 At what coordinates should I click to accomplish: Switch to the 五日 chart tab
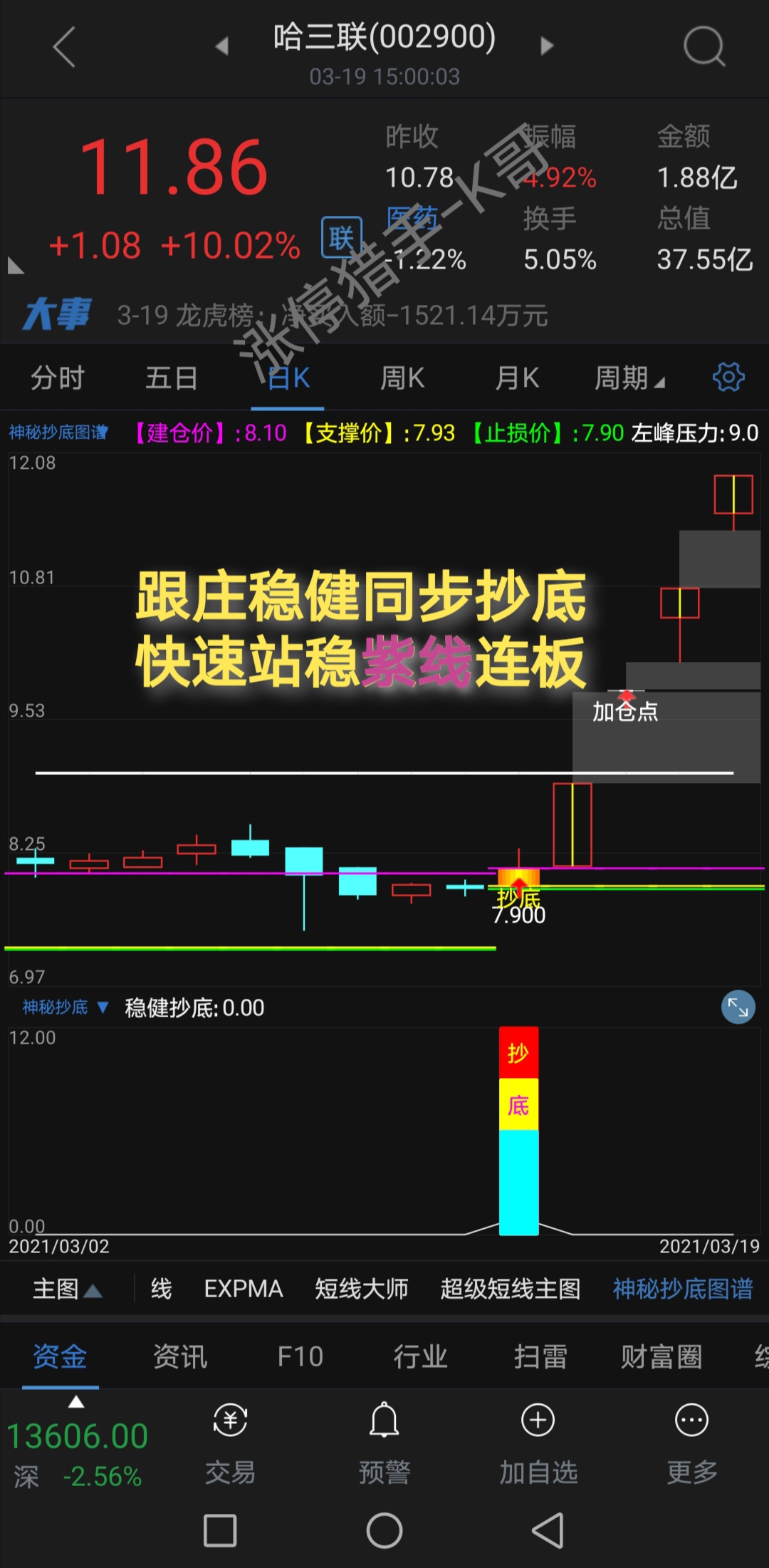171,378
